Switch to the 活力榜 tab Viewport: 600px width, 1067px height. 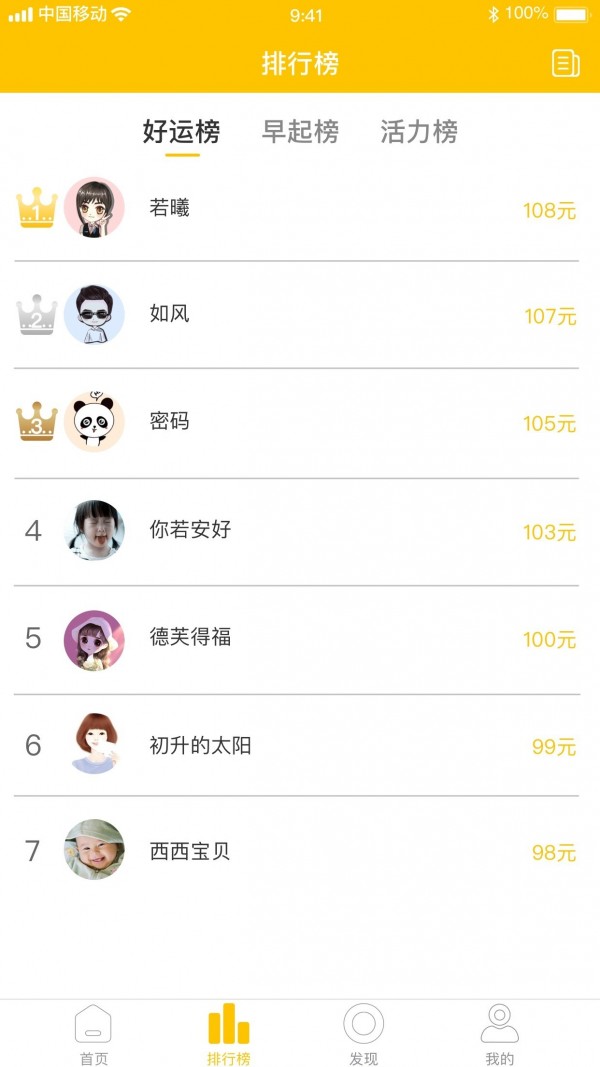point(419,131)
